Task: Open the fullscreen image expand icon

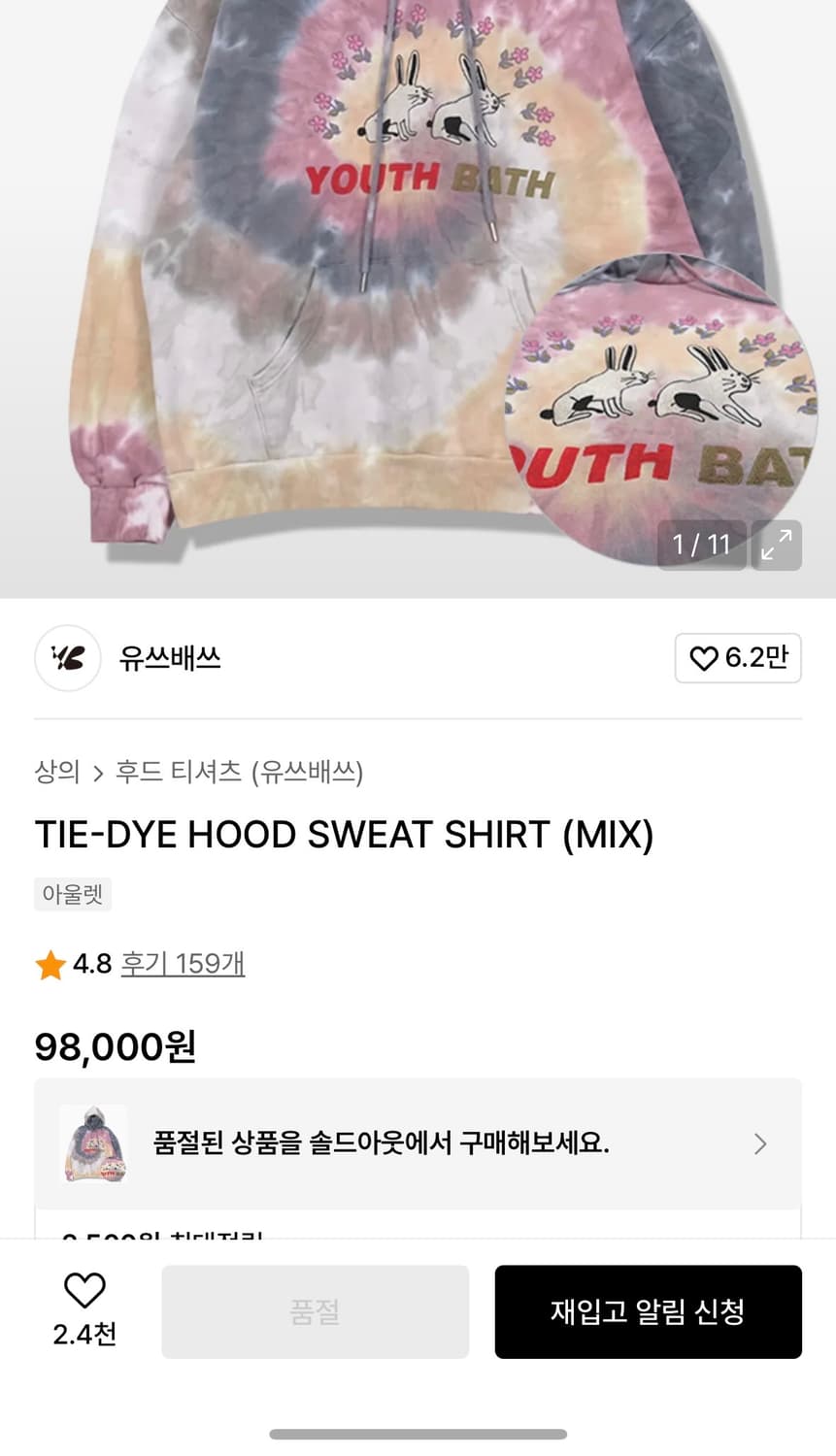Action: 776,546
